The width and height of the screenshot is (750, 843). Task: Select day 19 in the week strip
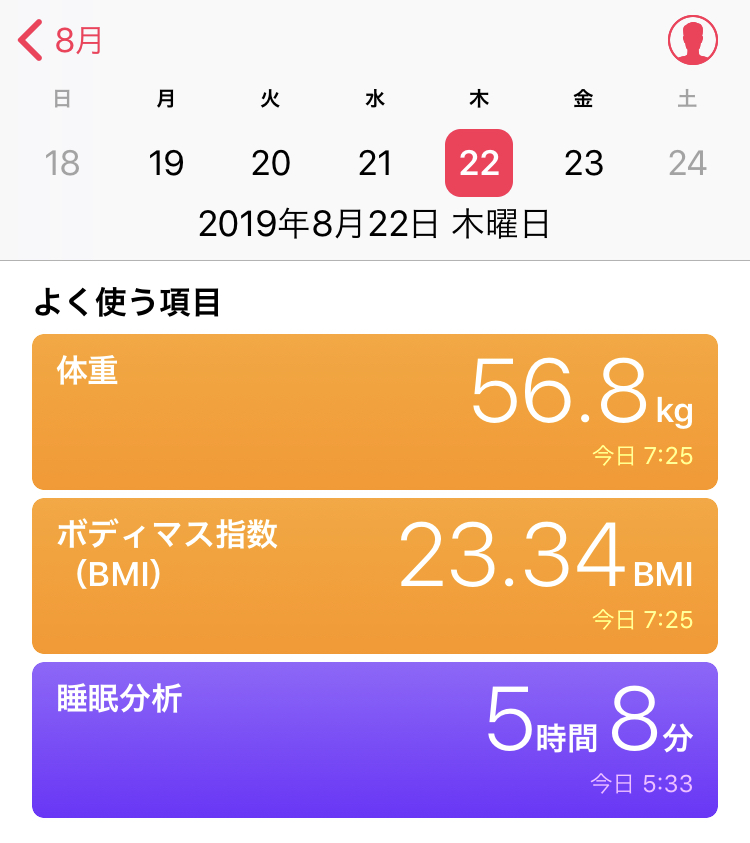[166, 163]
